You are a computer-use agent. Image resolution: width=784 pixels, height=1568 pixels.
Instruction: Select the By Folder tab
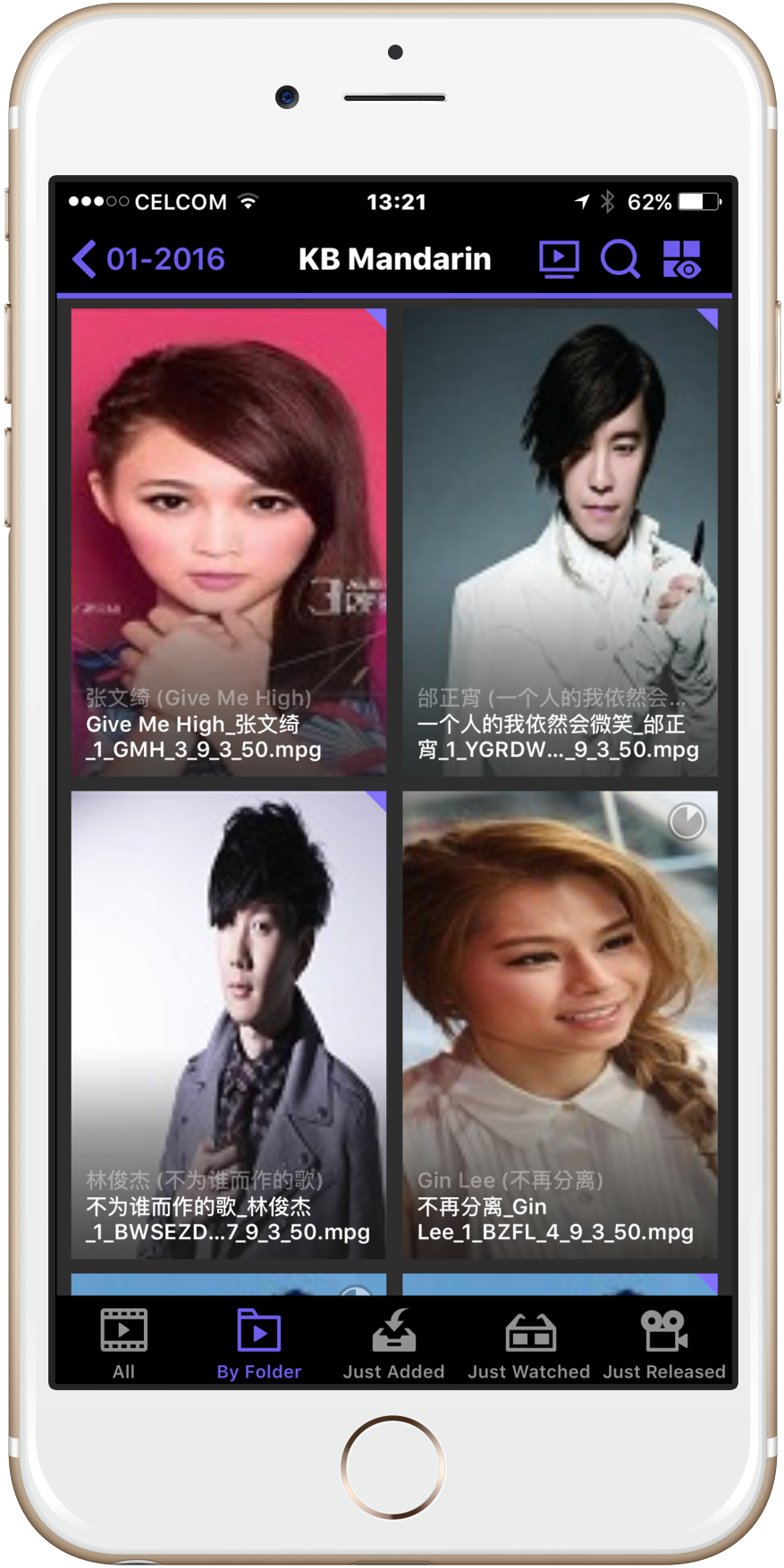[x=258, y=1343]
